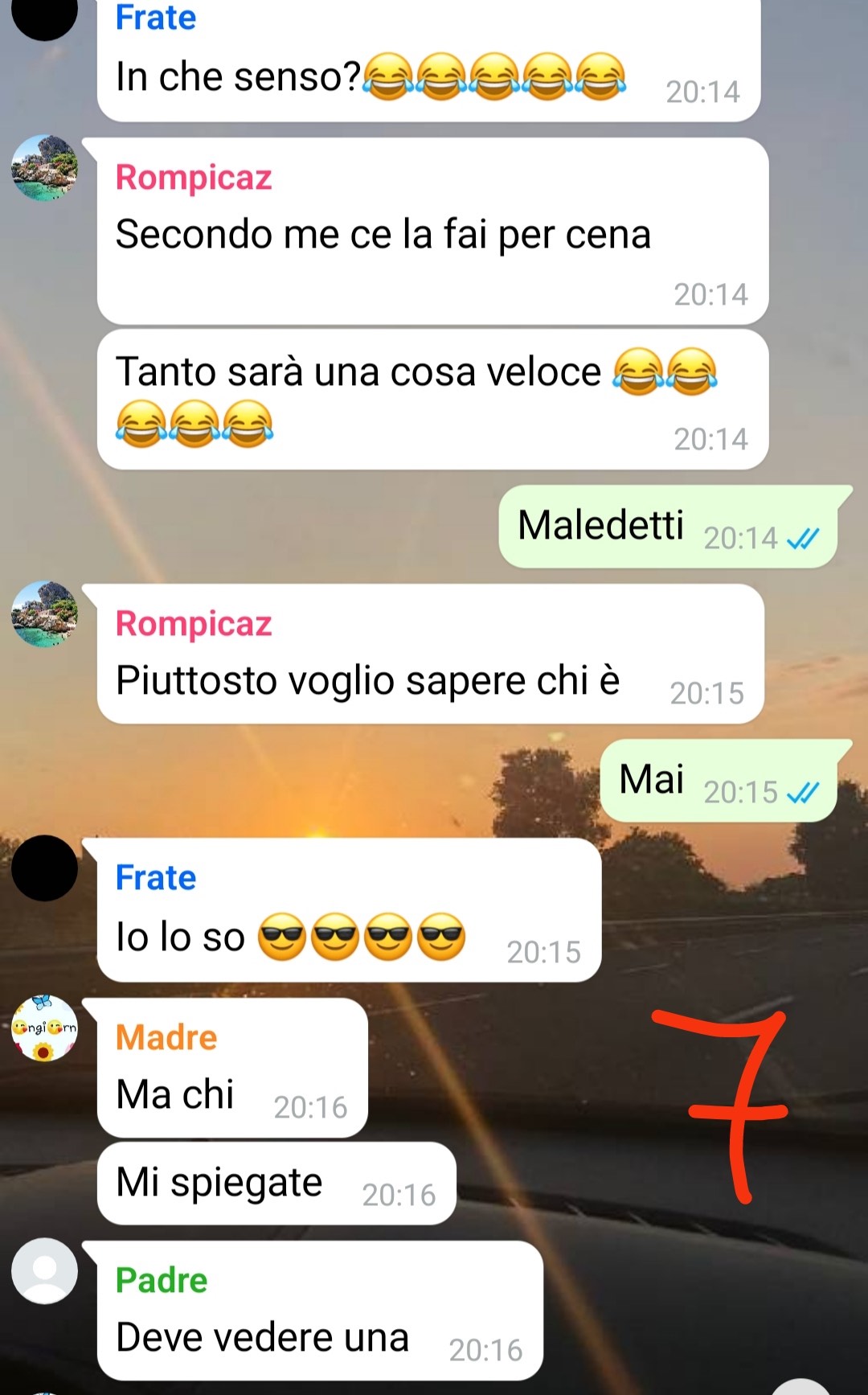Open the sender name Padre
Image resolution: width=868 pixels, height=1395 pixels.
click(x=162, y=1280)
